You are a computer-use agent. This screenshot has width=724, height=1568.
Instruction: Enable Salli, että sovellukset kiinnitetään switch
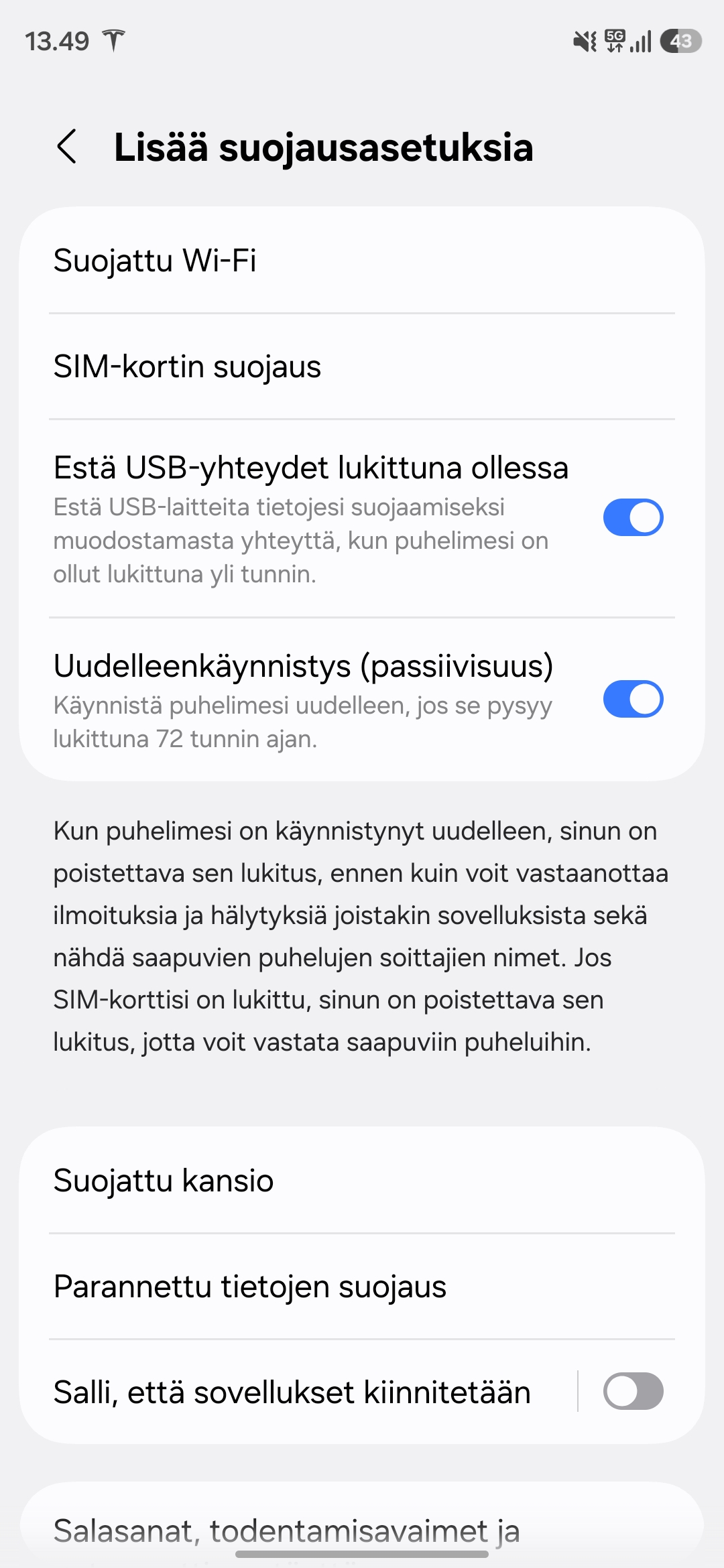633,1392
